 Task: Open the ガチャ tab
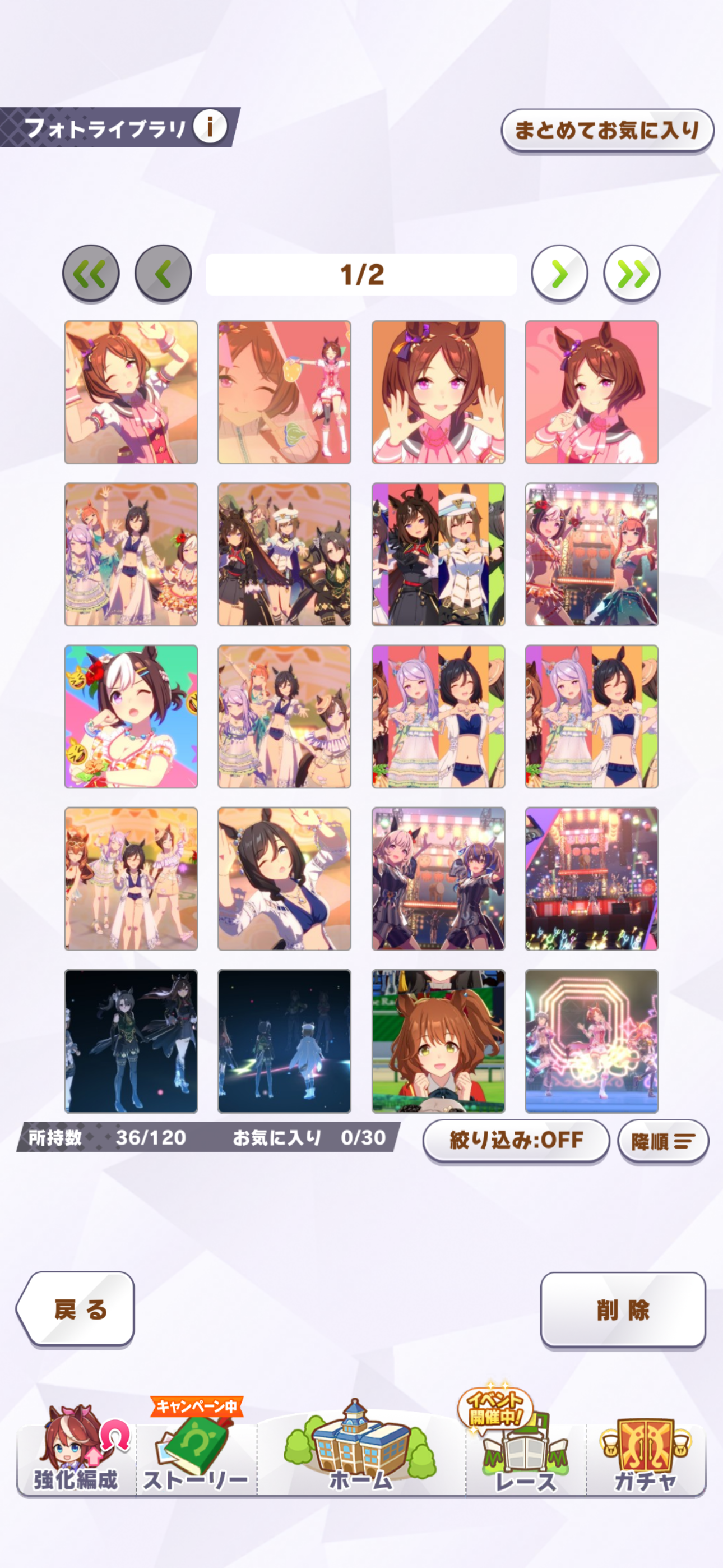point(645,1452)
